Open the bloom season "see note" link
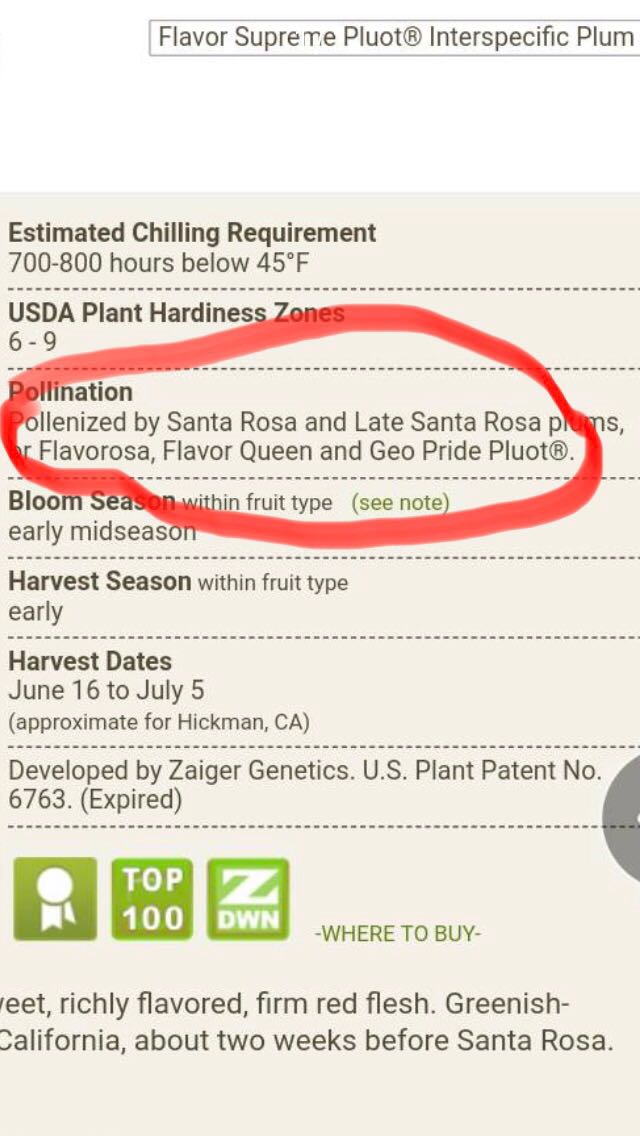This screenshot has height=1136, width=640. [x=401, y=502]
